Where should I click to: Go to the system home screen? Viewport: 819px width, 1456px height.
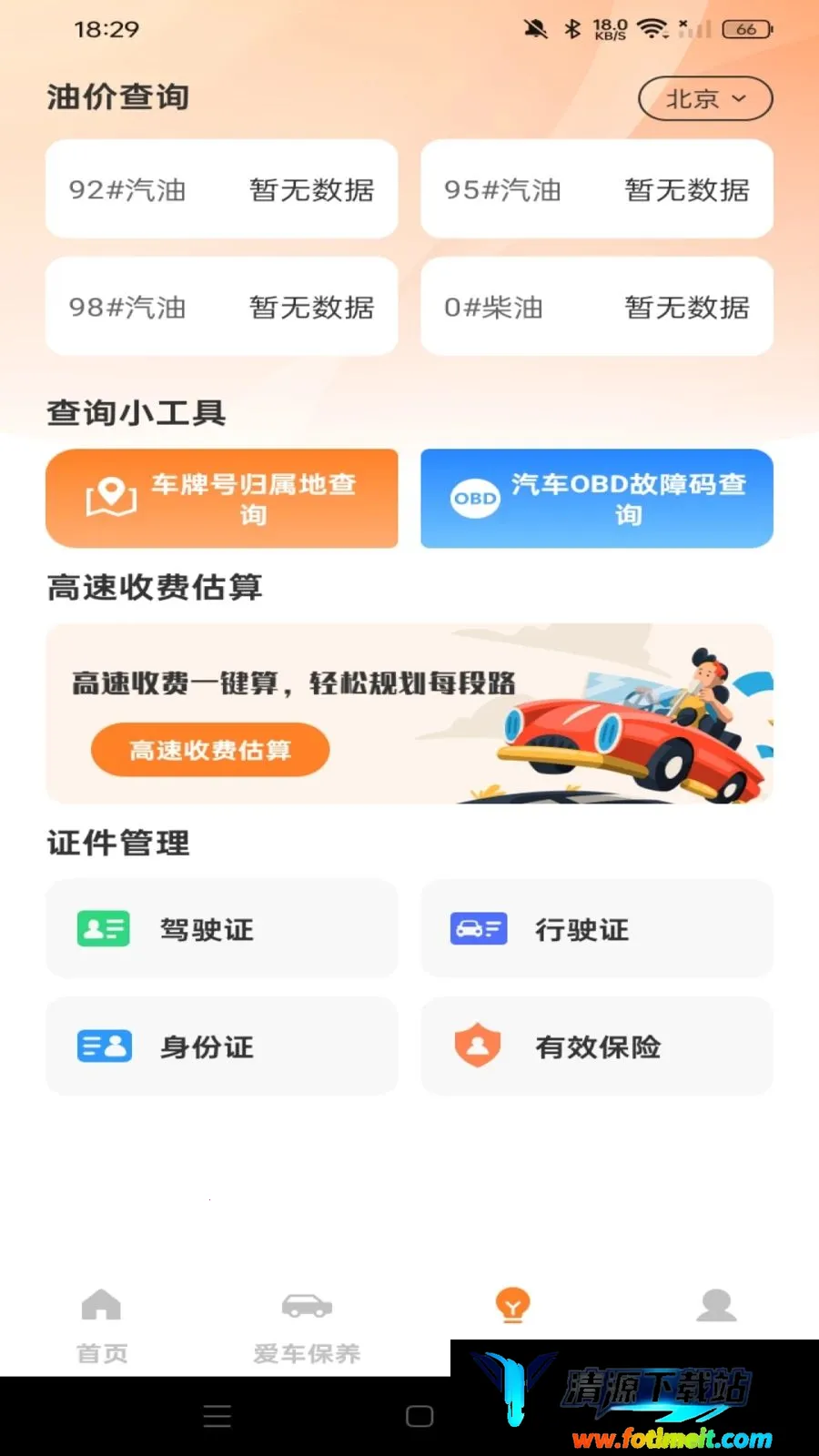click(x=420, y=1416)
